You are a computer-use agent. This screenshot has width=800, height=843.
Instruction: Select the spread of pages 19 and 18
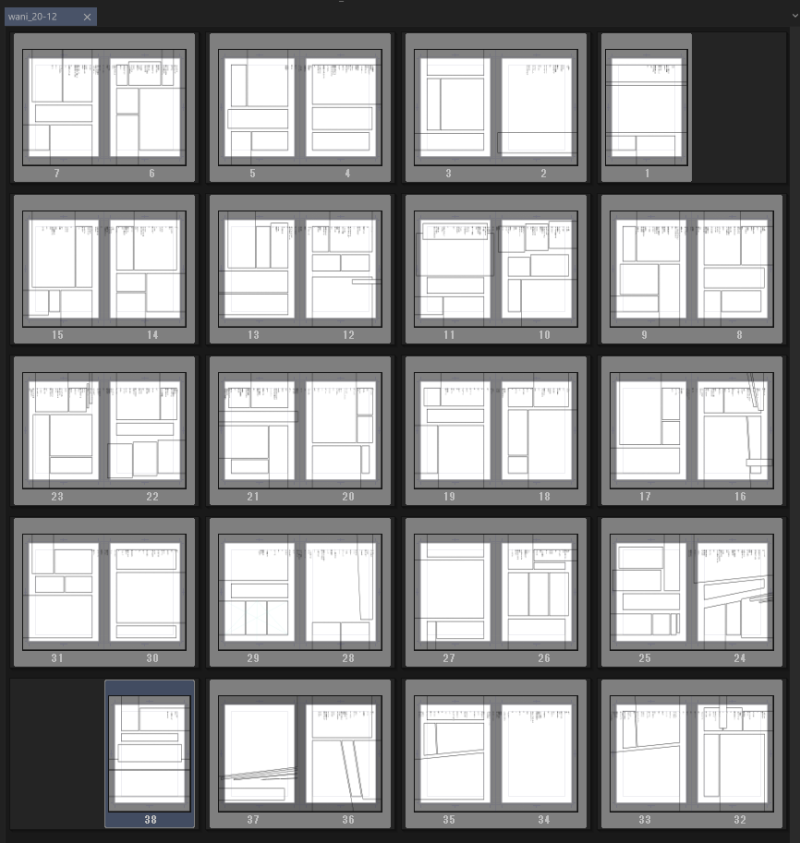(496, 431)
